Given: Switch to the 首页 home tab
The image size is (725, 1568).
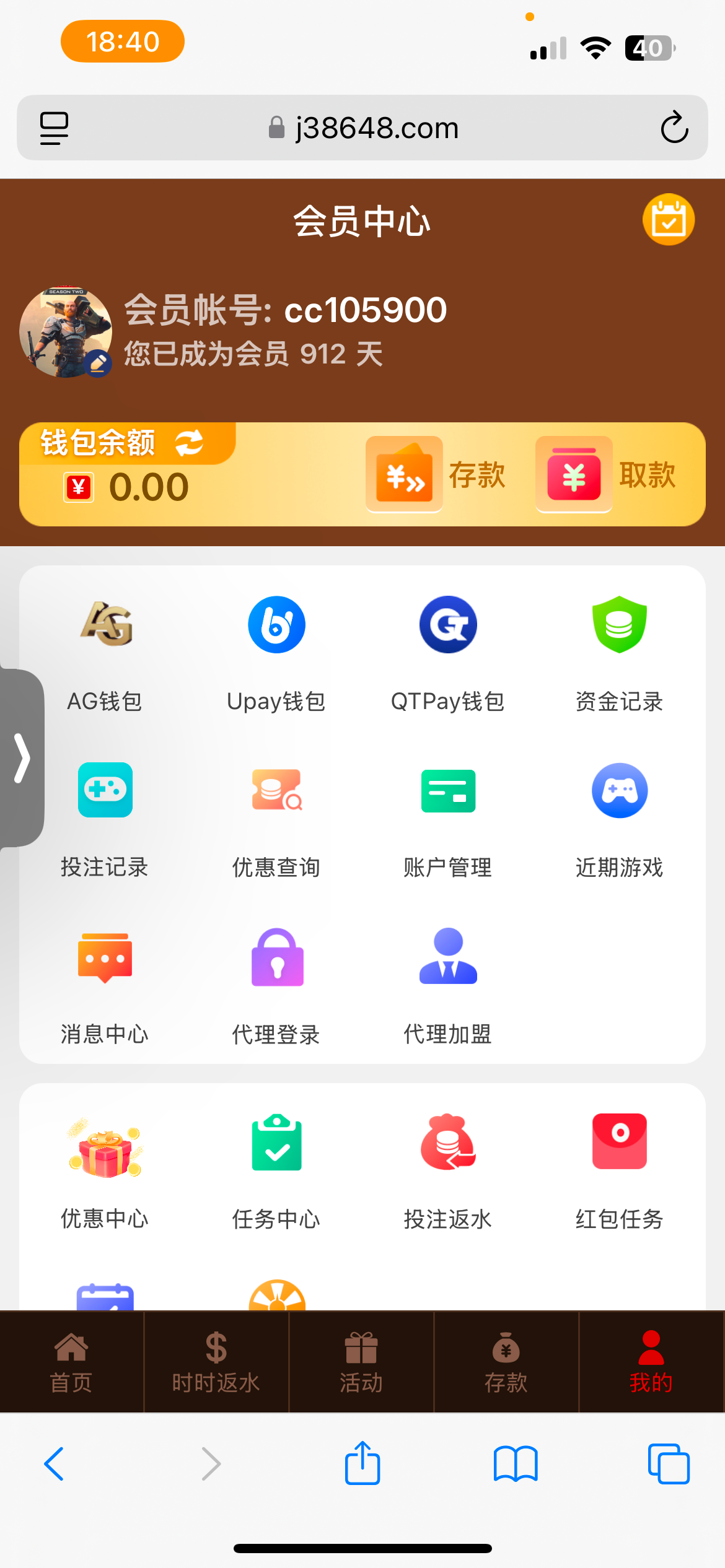Looking at the screenshot, I should (x=71, y=1362).
